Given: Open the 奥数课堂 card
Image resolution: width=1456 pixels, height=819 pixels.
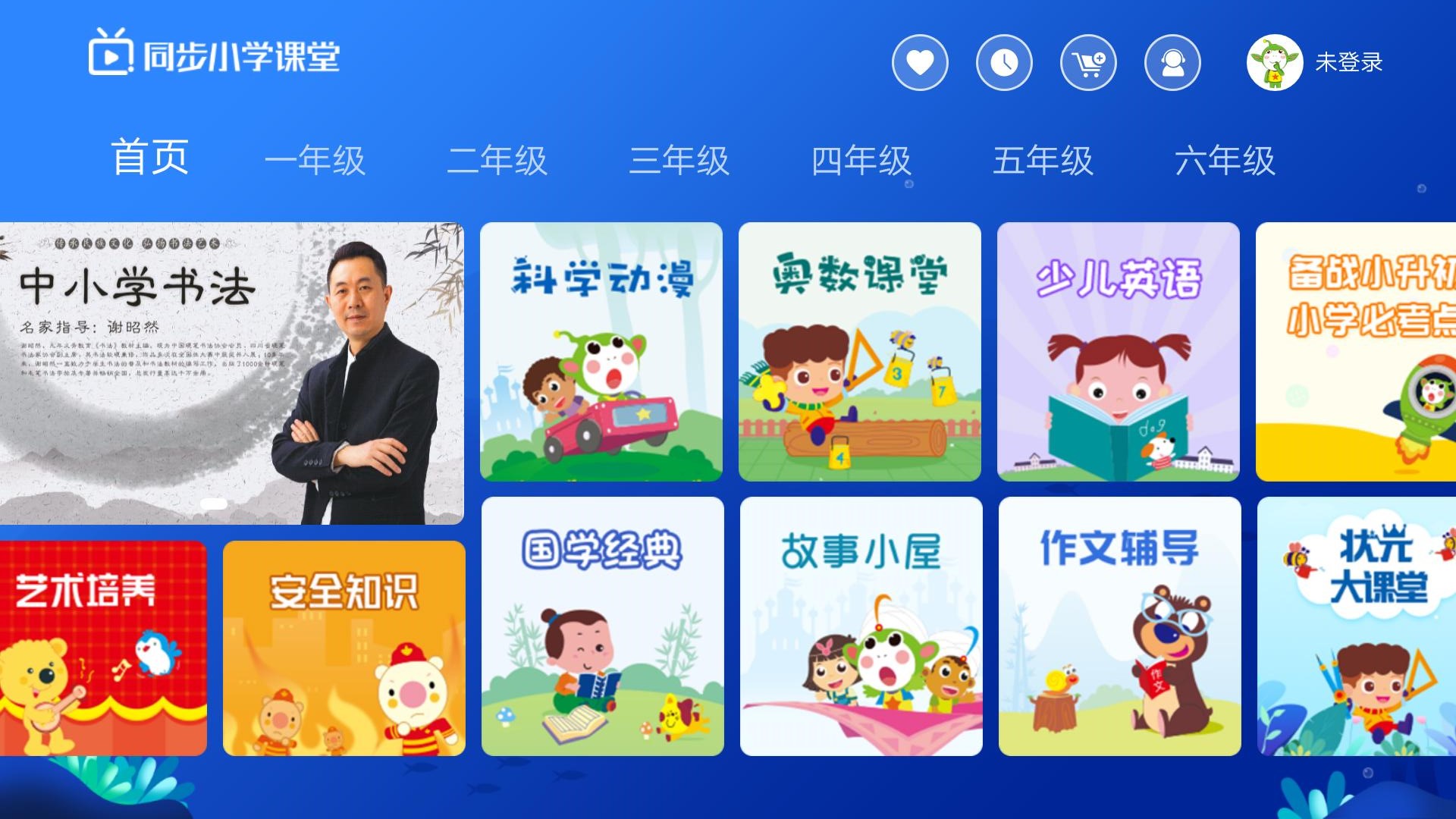Looking at the screenshot, I should point(860,352).
